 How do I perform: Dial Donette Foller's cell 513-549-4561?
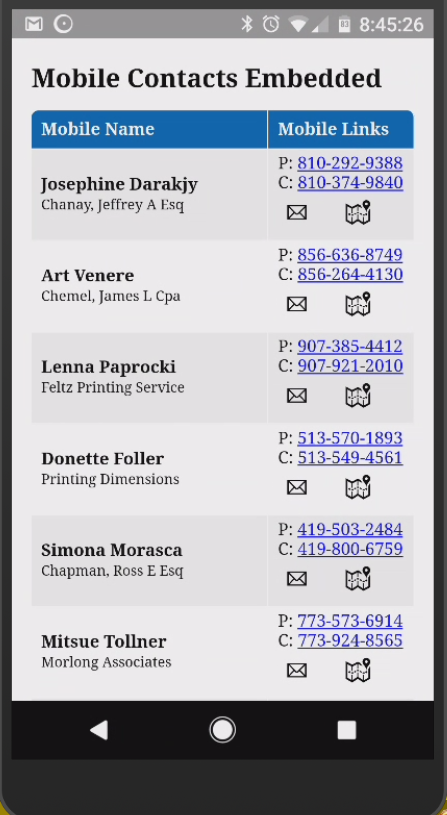[350, 457]
